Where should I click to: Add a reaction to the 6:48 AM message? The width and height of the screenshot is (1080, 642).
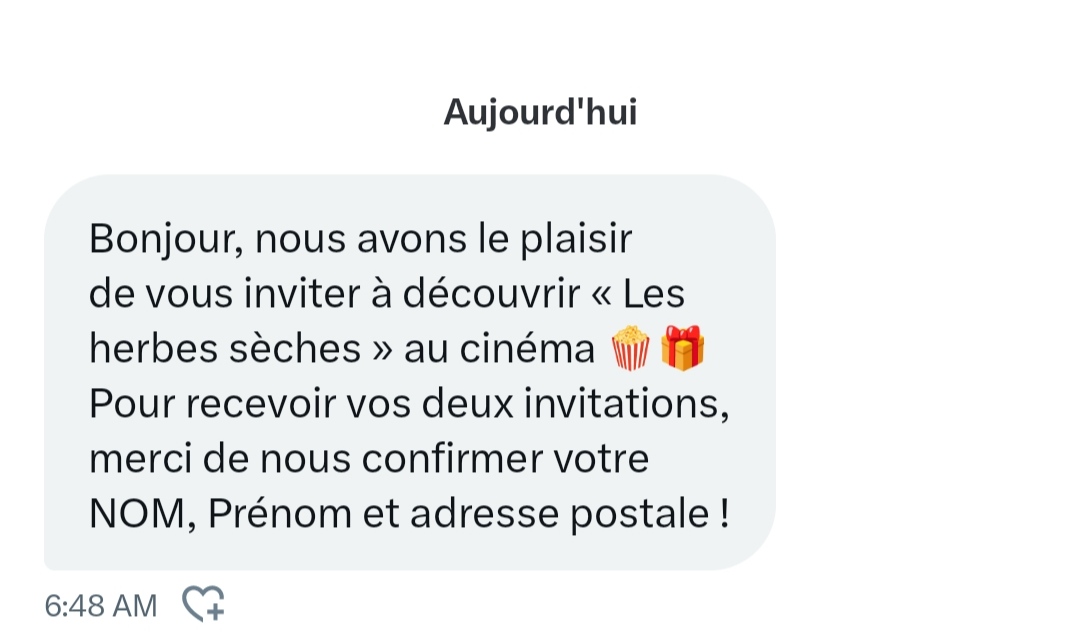point(203,603)
